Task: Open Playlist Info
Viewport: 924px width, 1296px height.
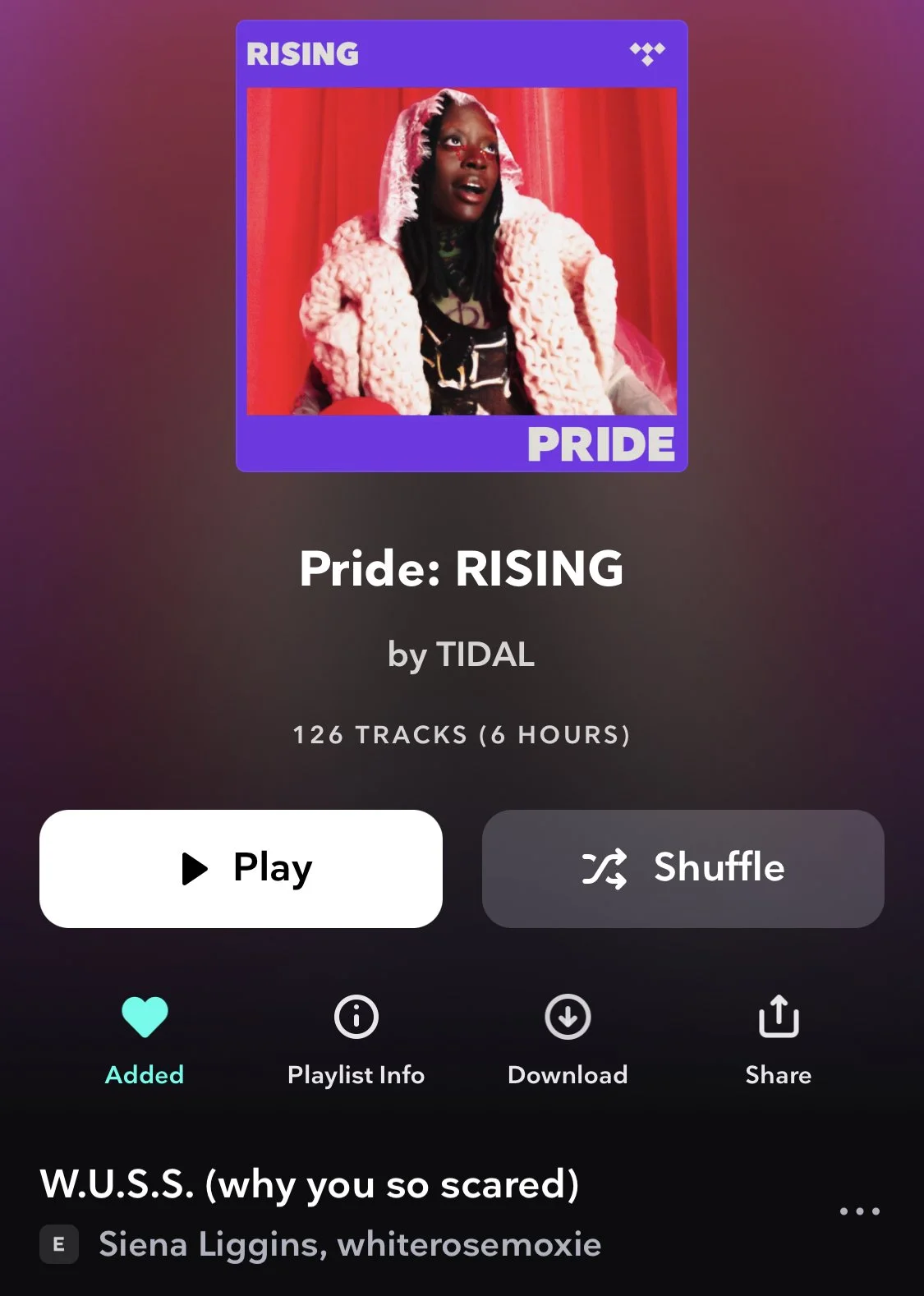Action: tap(356, 1040)
